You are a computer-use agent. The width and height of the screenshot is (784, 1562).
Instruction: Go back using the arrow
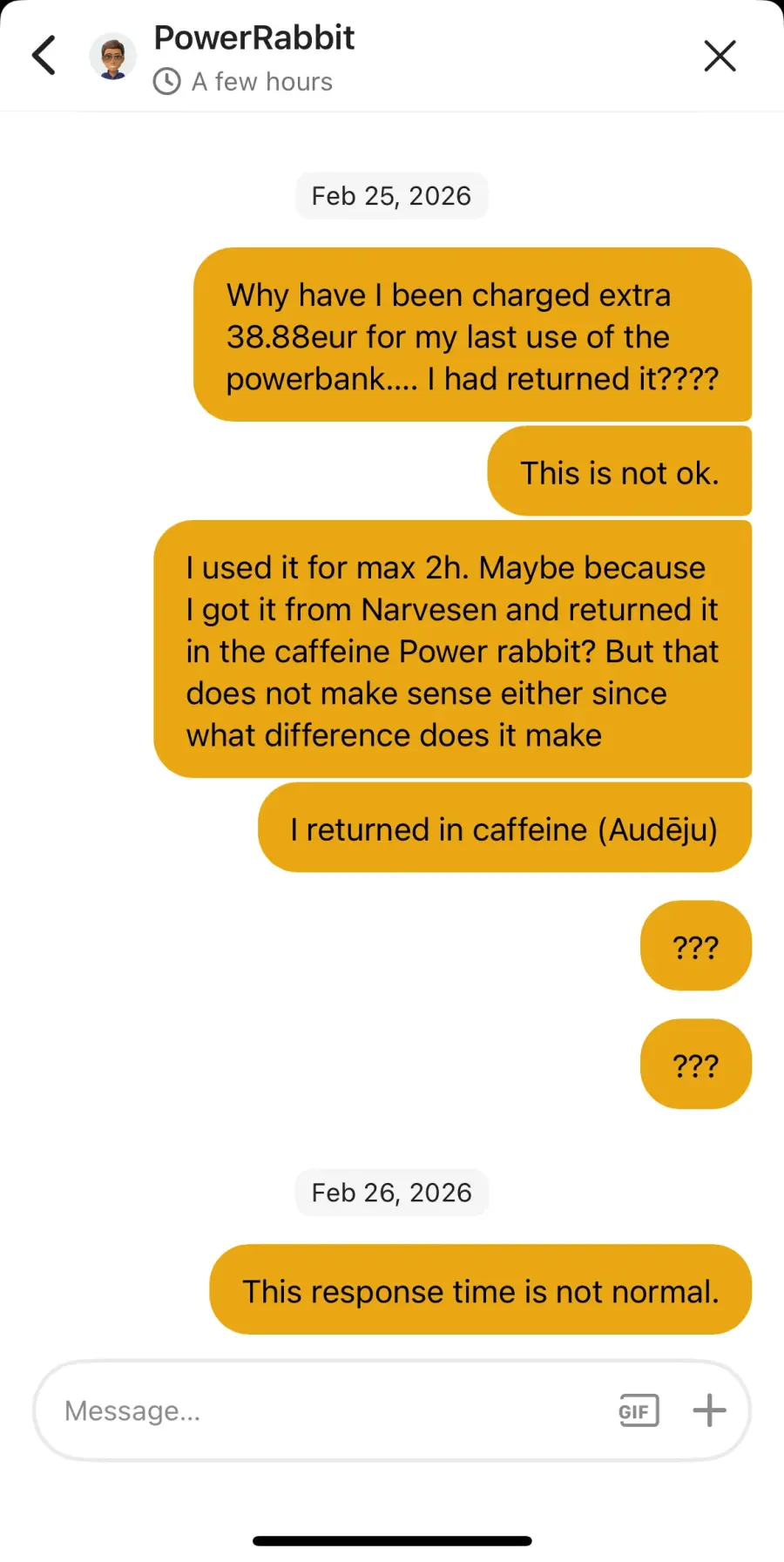[x=44, y=56]
